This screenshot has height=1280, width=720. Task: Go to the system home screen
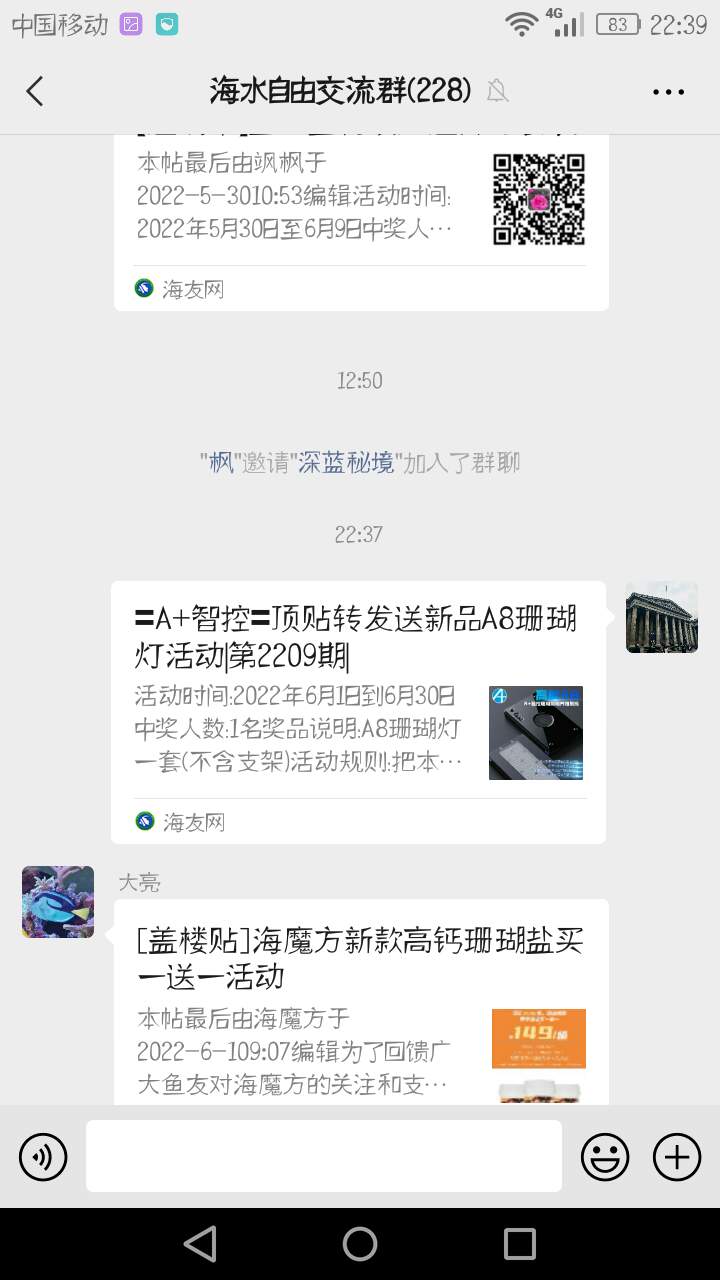[x=360, y=1244]
